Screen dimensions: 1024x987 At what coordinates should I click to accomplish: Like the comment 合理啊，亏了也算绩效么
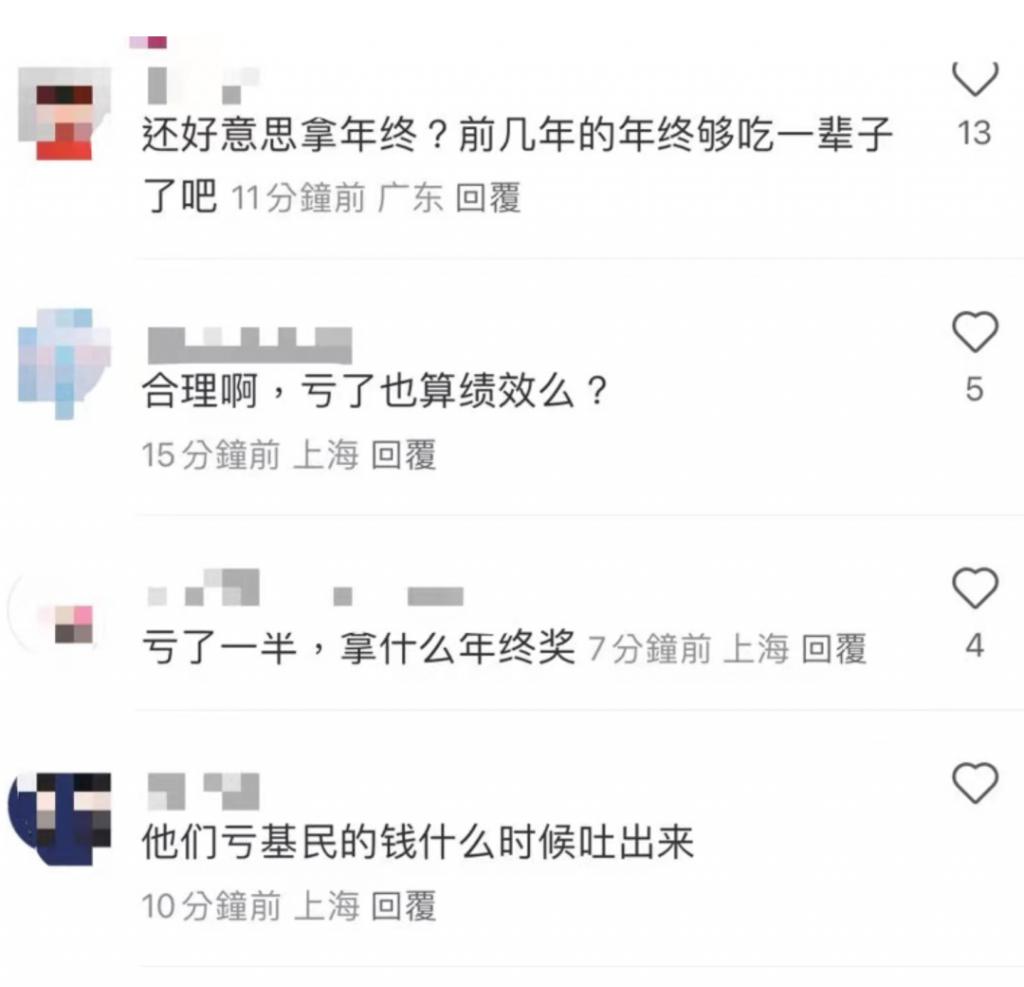pyautogui.click(x=974, y=332)
